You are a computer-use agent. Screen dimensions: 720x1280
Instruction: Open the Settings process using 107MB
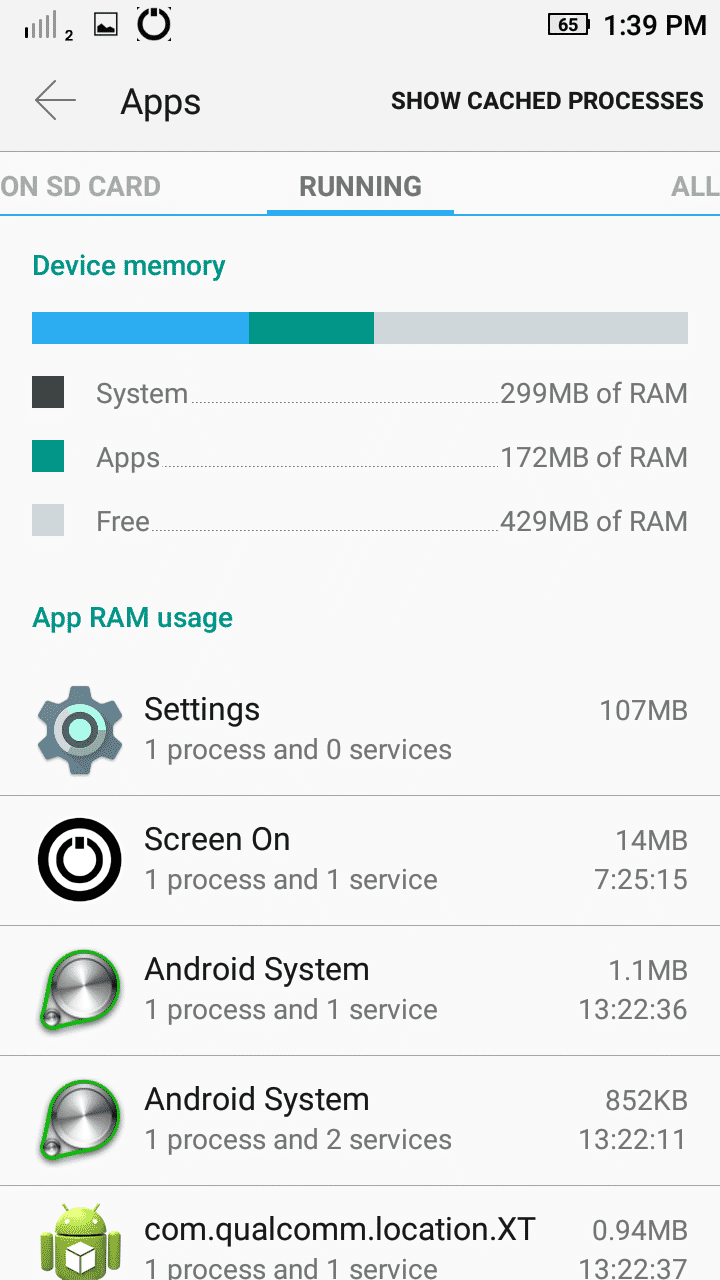pos(360,731)
